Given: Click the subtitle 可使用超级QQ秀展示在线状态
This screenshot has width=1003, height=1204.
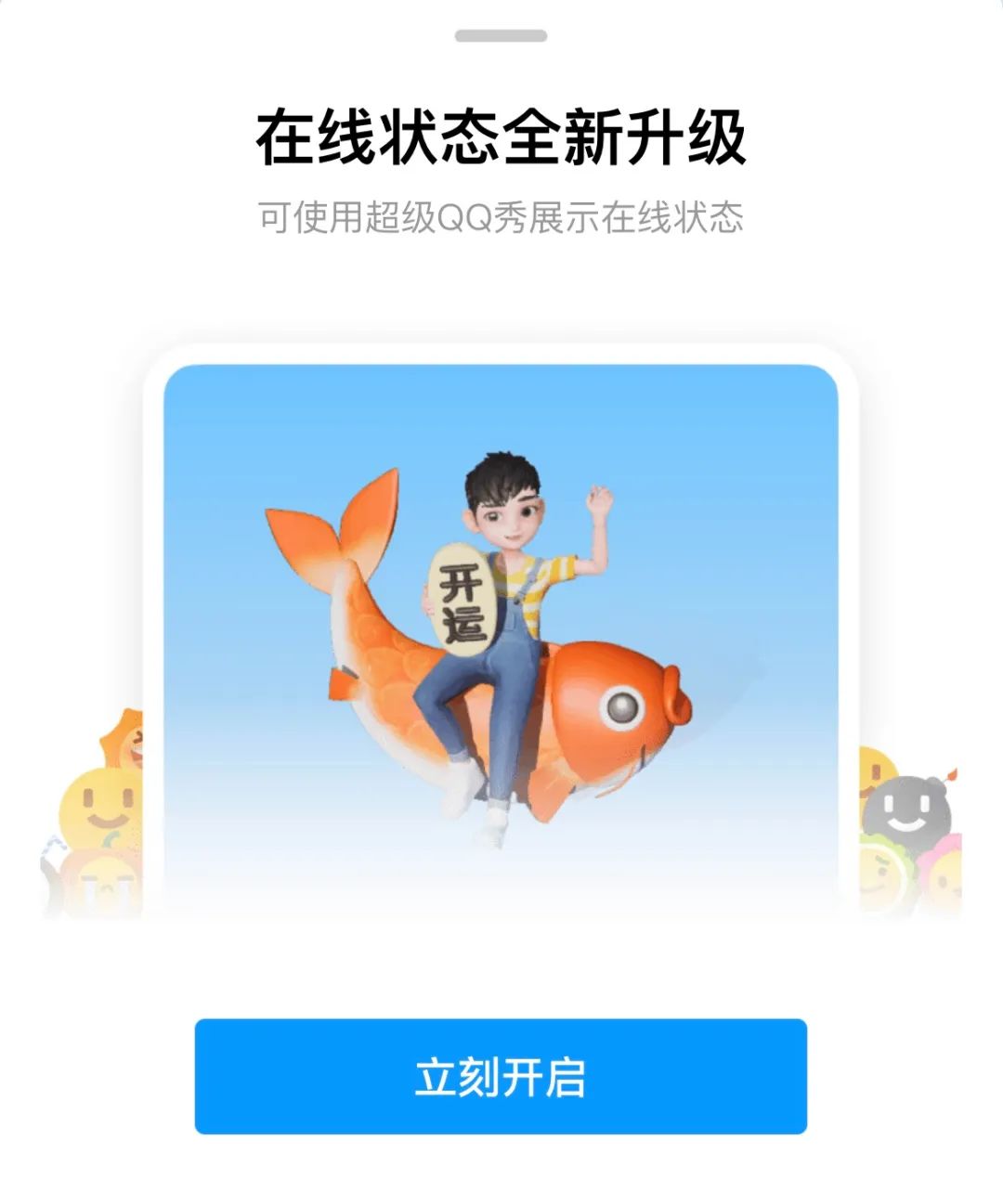Looking at the screenshot, I should (x=501, y=216).
